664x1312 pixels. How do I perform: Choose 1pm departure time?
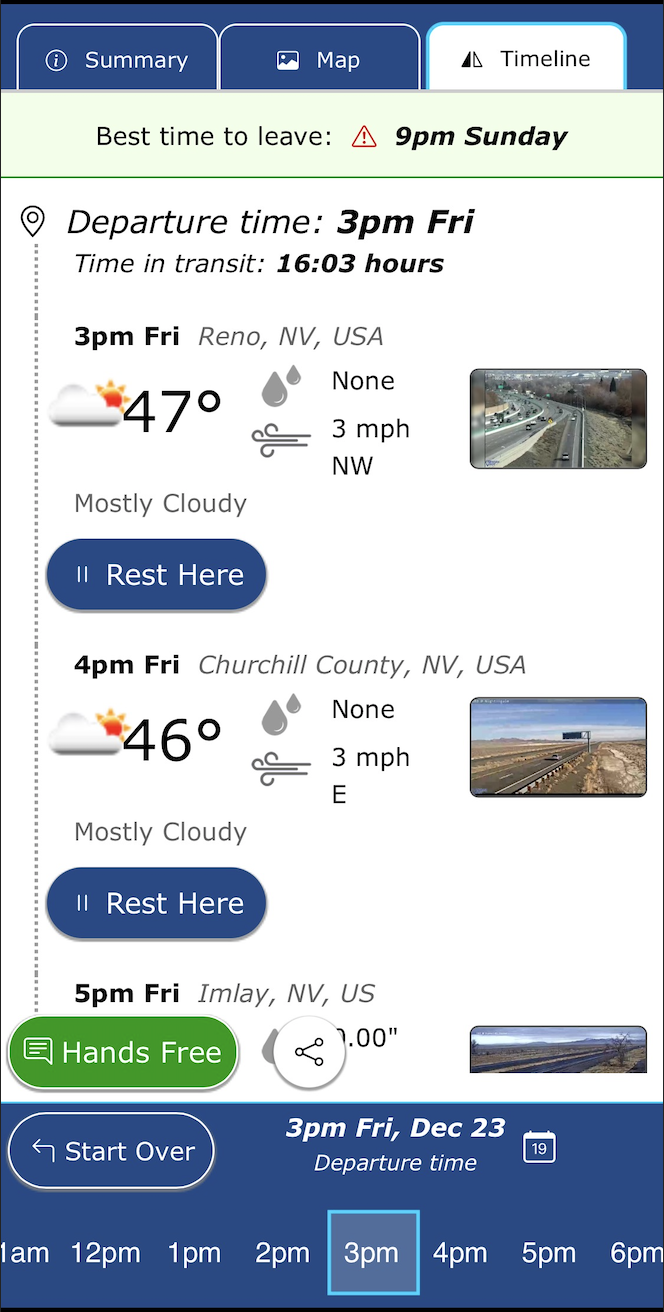pyautogui.click(x=194, y=1253)
